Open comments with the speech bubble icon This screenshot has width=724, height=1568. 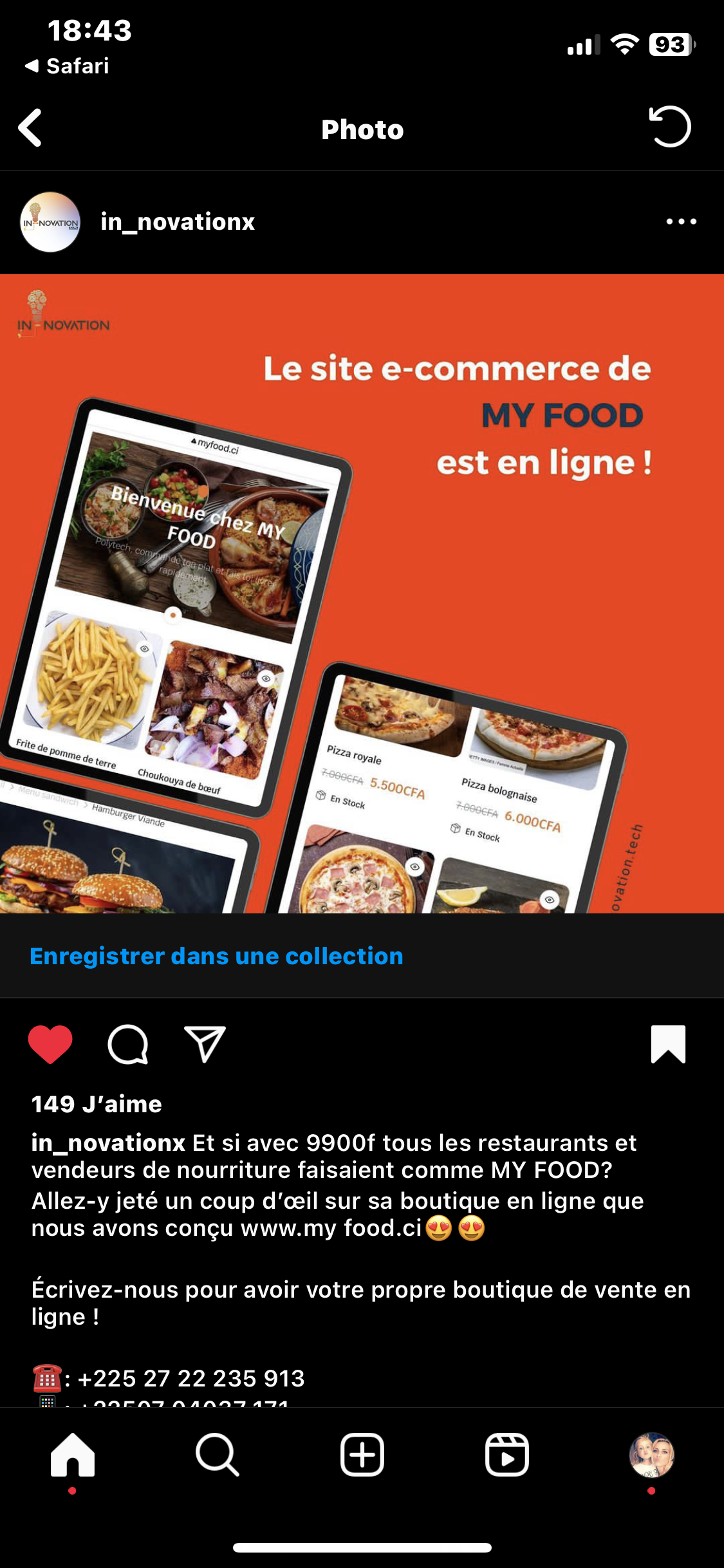click(128, 1044)
